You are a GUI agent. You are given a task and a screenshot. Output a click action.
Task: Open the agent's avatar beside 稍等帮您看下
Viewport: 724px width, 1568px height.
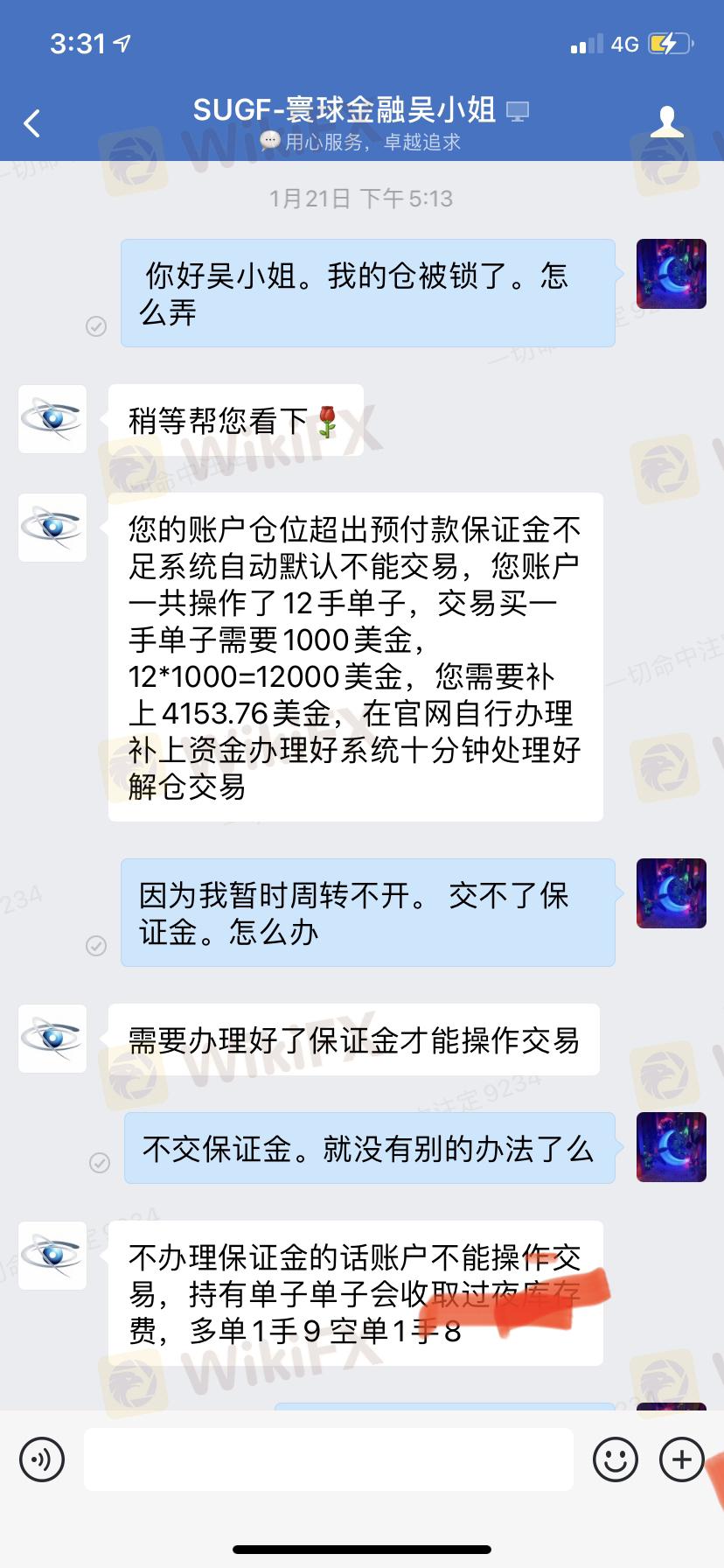tap(52, 419)
